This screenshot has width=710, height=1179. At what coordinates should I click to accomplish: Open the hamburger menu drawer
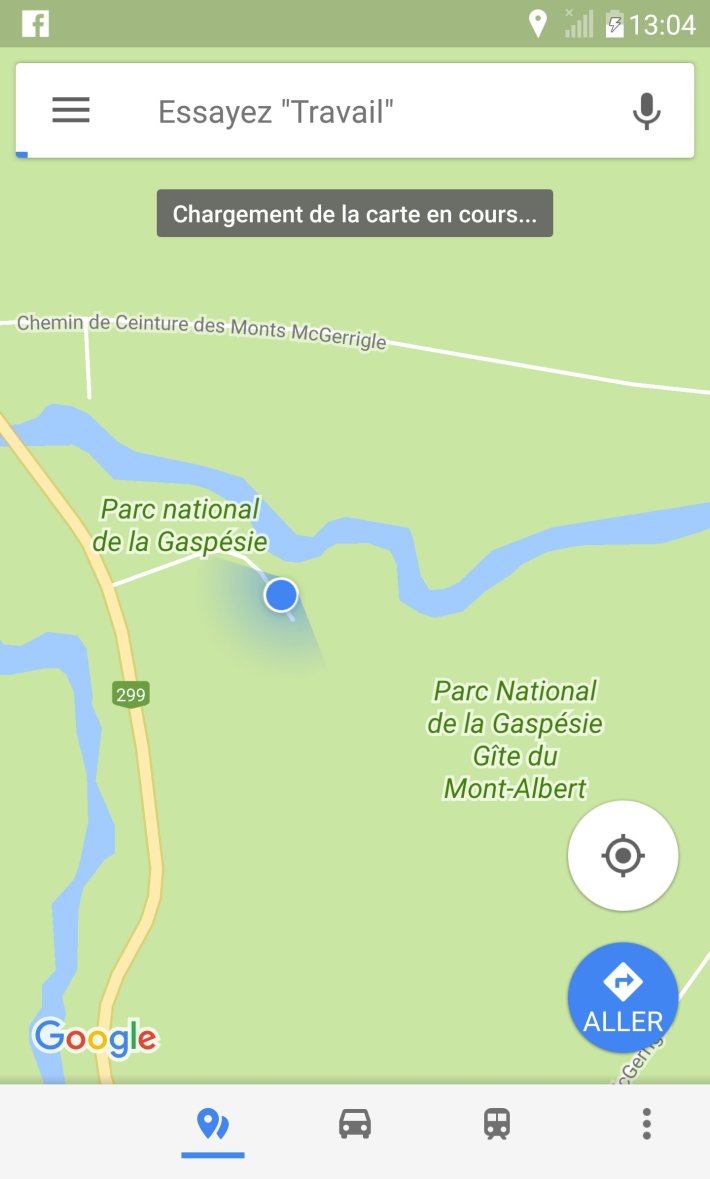click(x=71, y=111)
